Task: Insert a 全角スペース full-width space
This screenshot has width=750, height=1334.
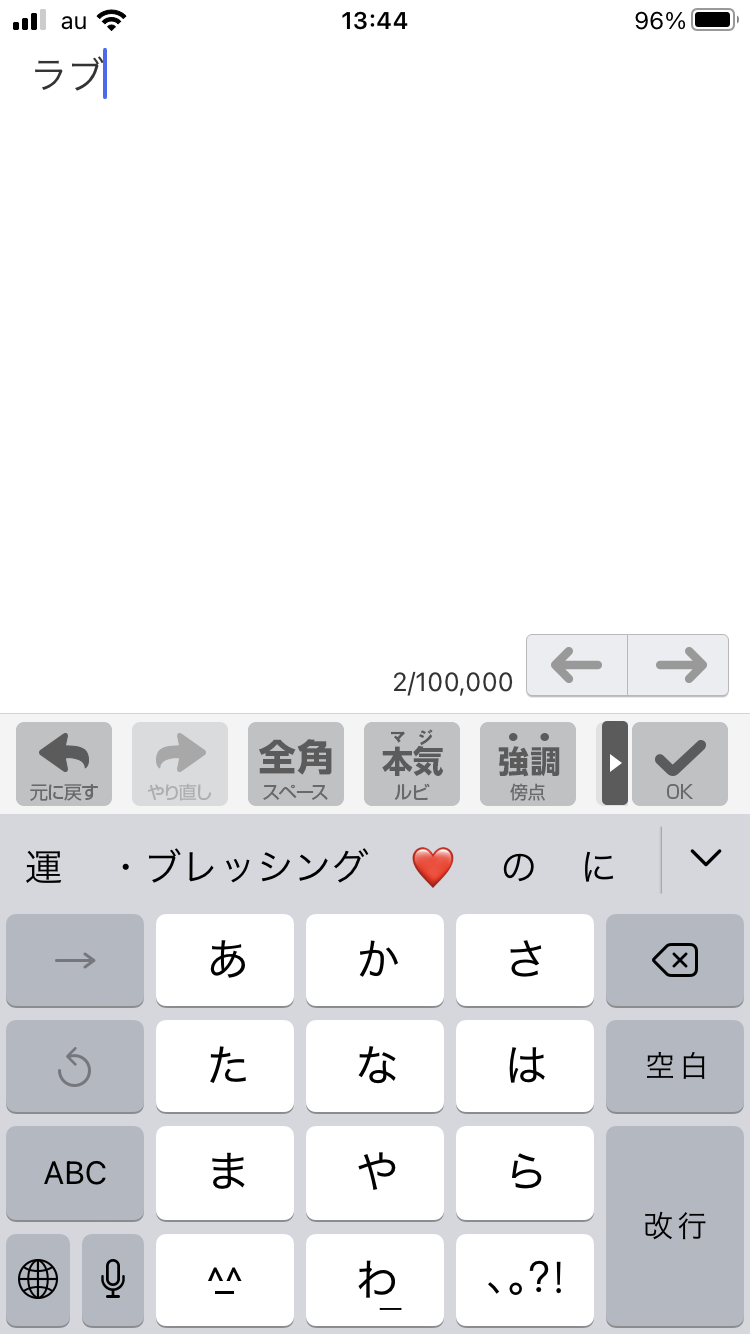Action: click(296, 764)
